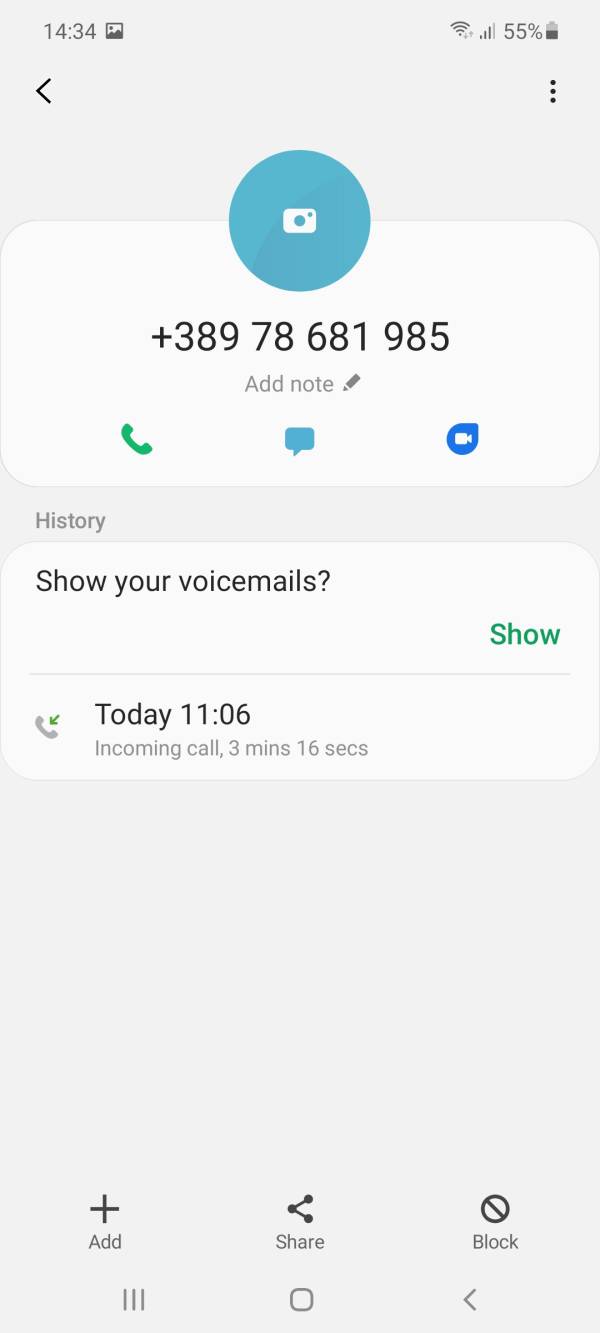This screenshot has width=600, height=1333.
Task: Go to the home screen
Action: tap(301, 1299)
